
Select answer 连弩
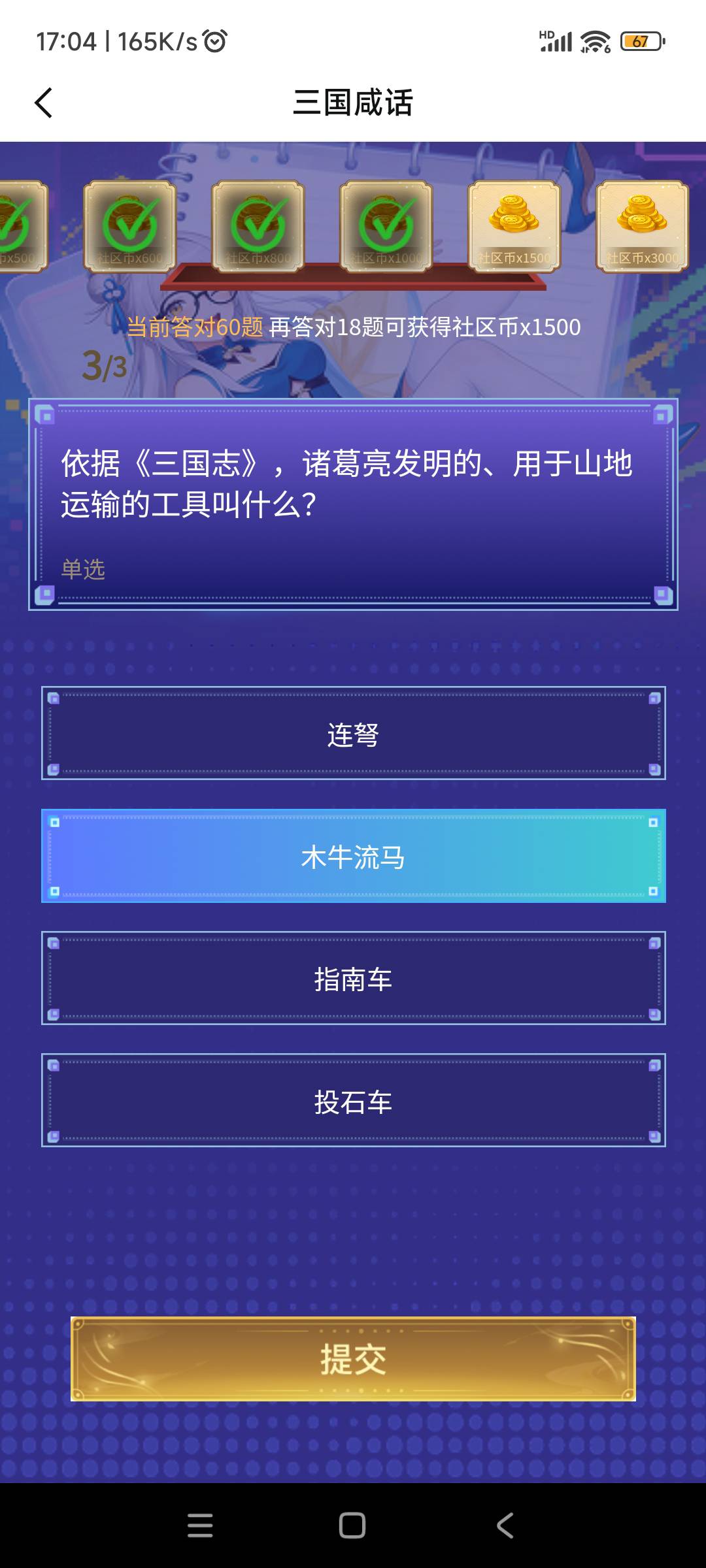[353, 733]
